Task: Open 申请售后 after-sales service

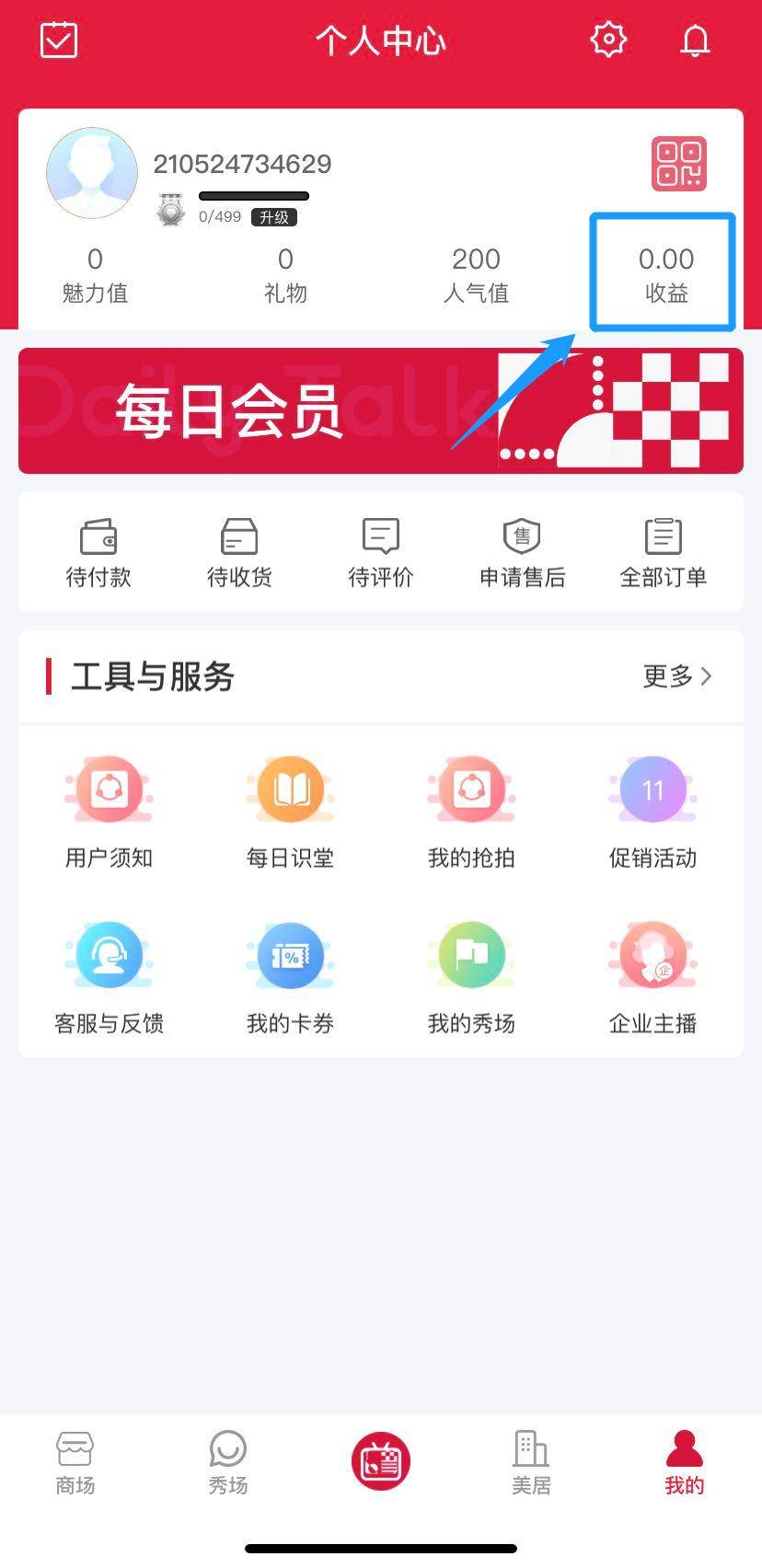Action: 522,552
